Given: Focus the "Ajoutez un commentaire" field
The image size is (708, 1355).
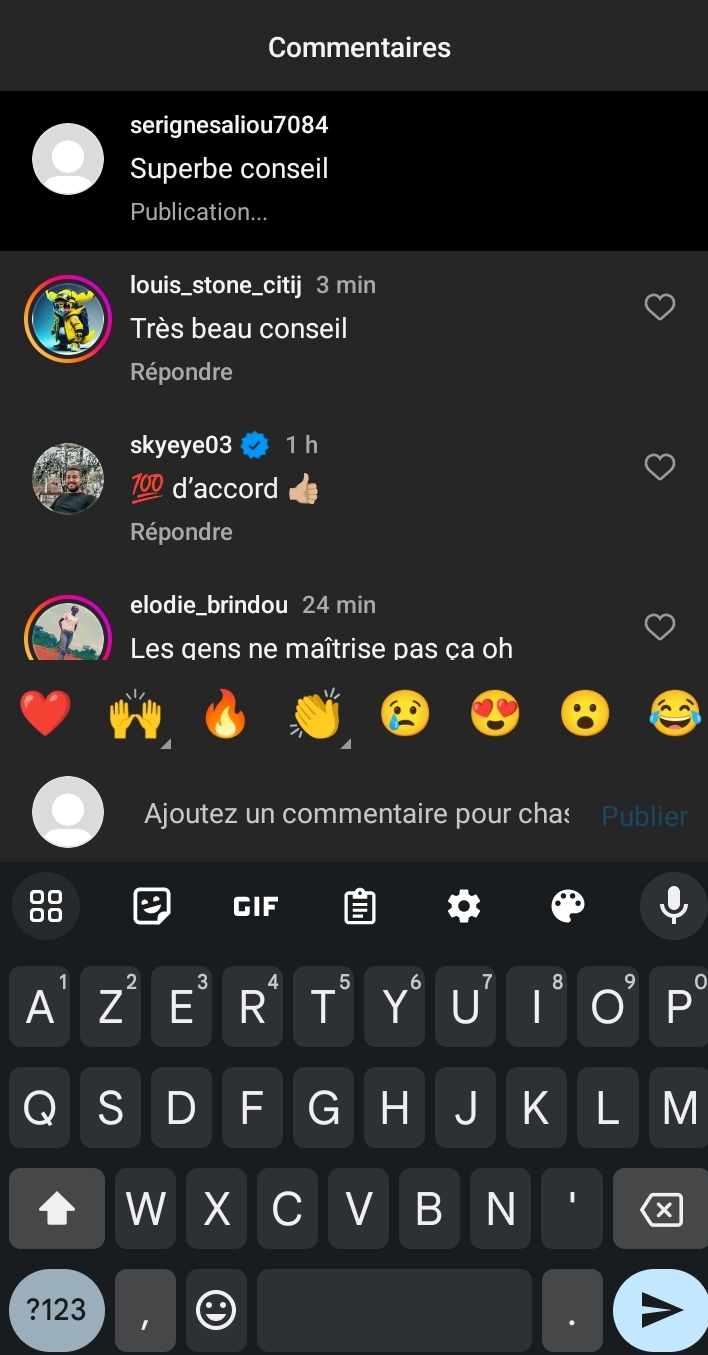Looking at the screenshot, I should click(x=356, y=814).
